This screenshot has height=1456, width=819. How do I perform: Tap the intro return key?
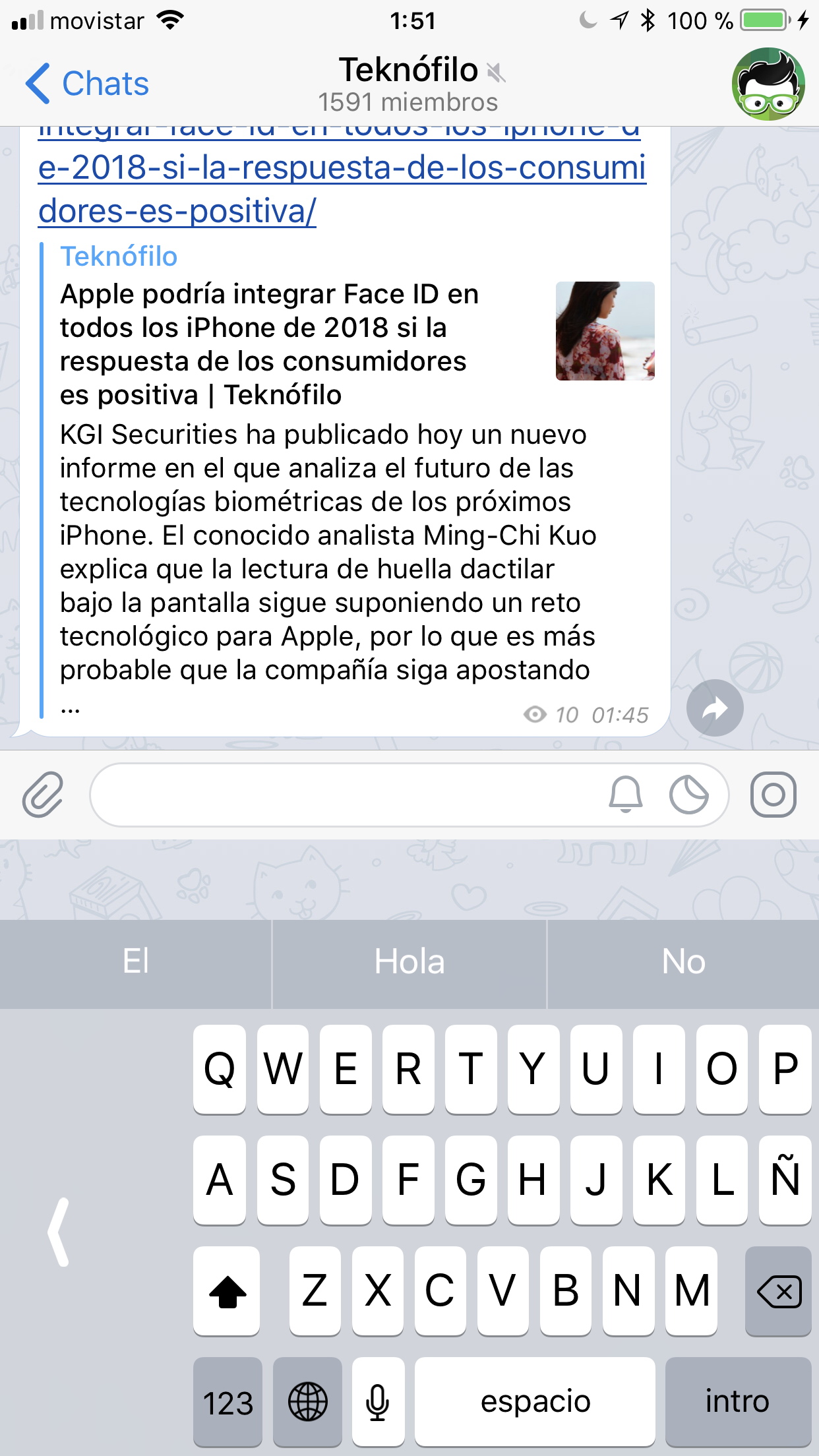tap(738, 1401)
